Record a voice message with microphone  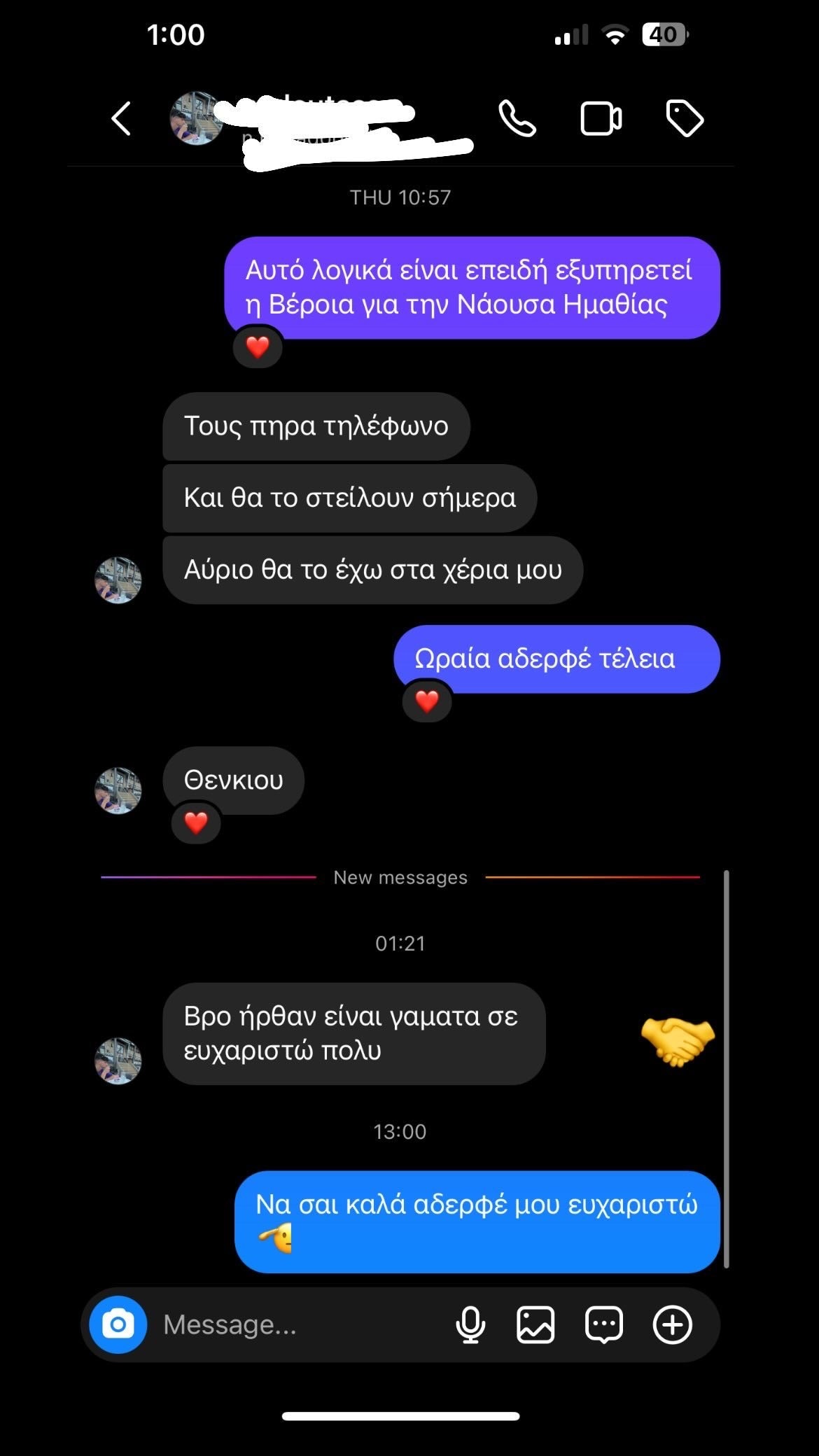(470, 1324)
